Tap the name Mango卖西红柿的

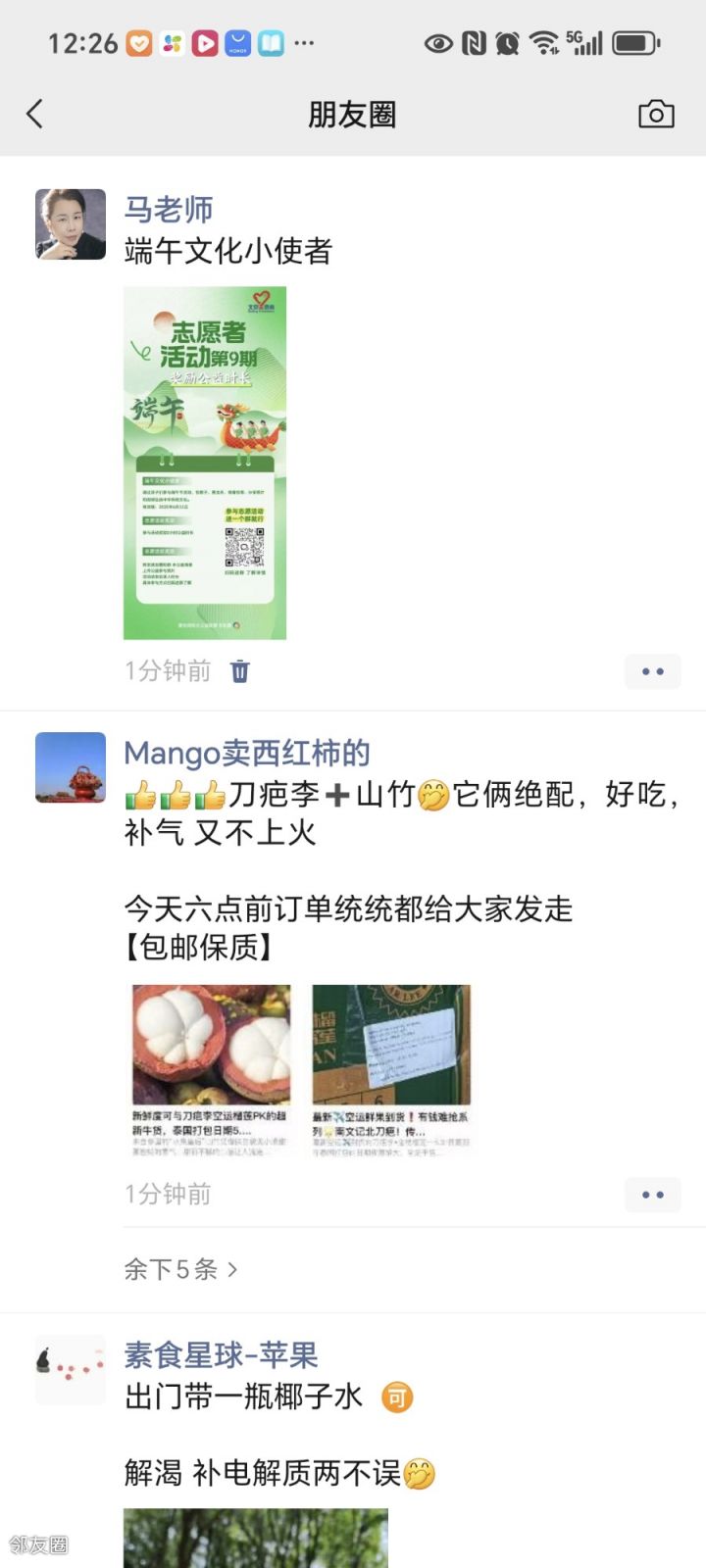click(247, 753)
